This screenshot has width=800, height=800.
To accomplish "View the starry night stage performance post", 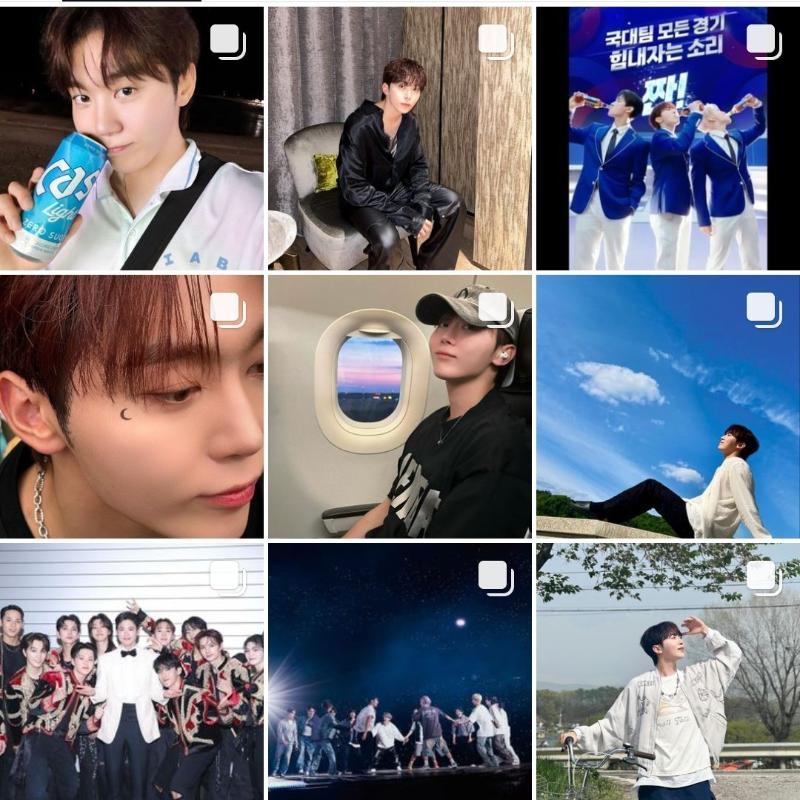I will click(399, 671).
